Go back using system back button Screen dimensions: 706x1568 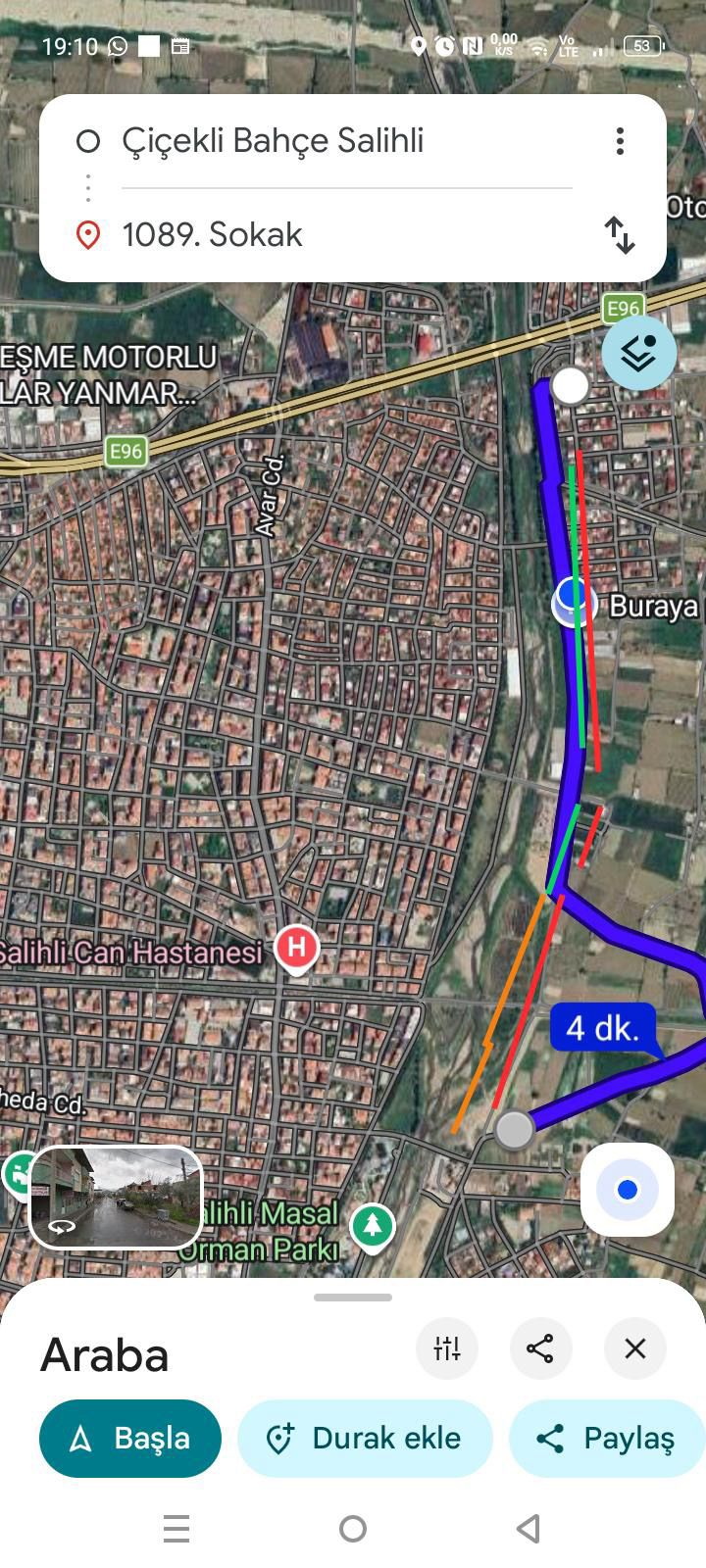(529, 1528)
